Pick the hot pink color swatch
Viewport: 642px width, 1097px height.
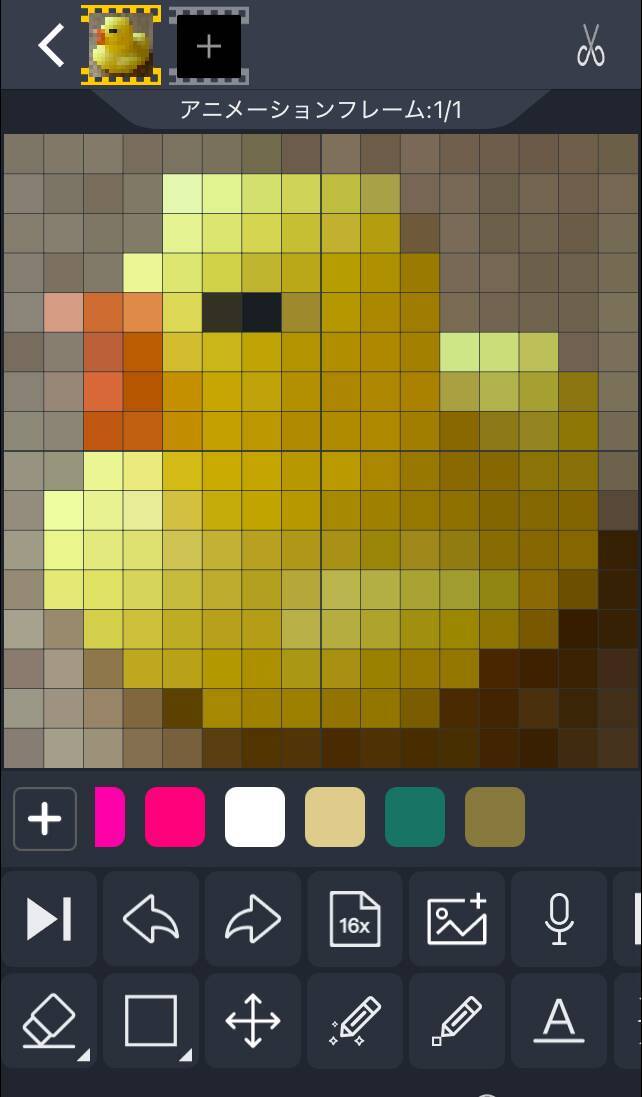175,817
